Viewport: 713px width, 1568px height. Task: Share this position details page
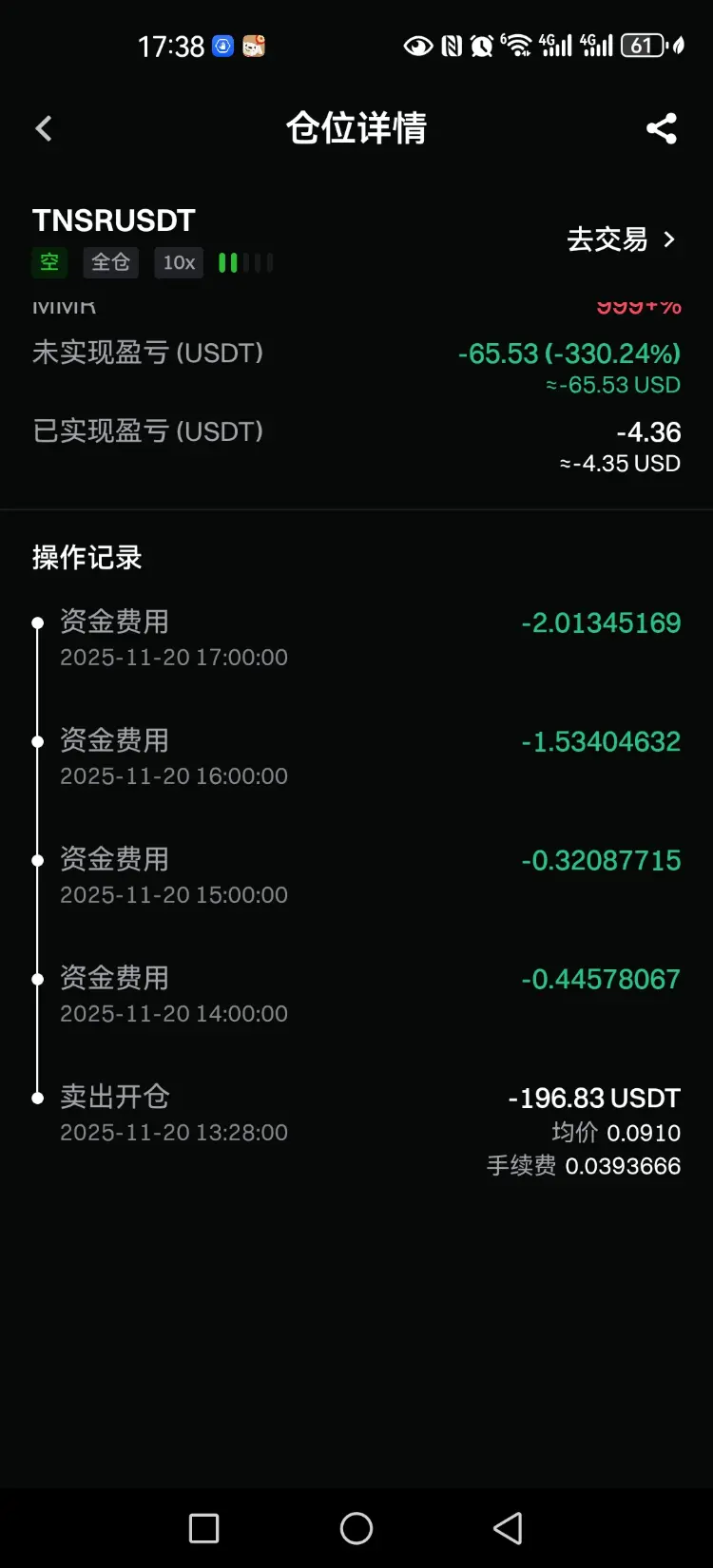pos(662,128)
